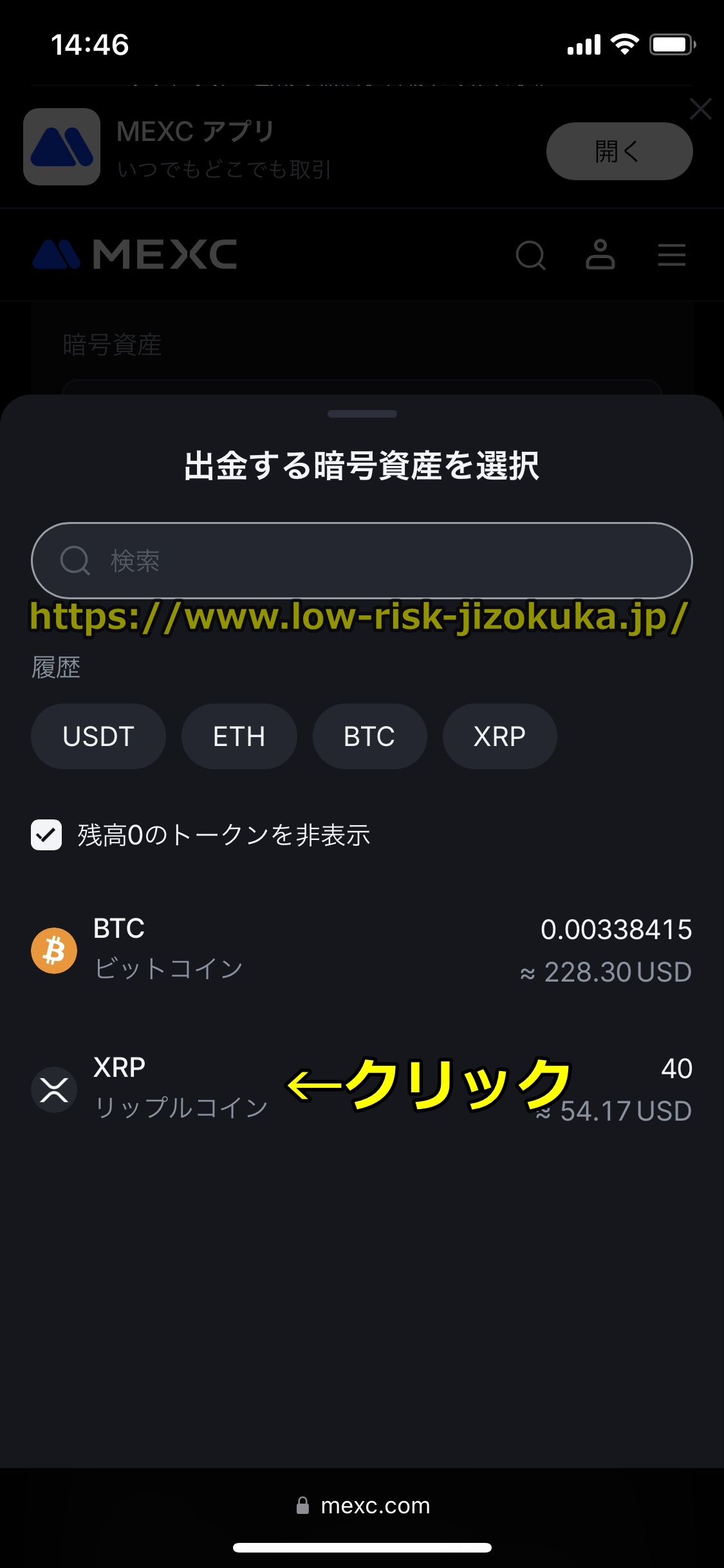
Task: Pick the XRP history chip
Action: [x=499, y=736]
